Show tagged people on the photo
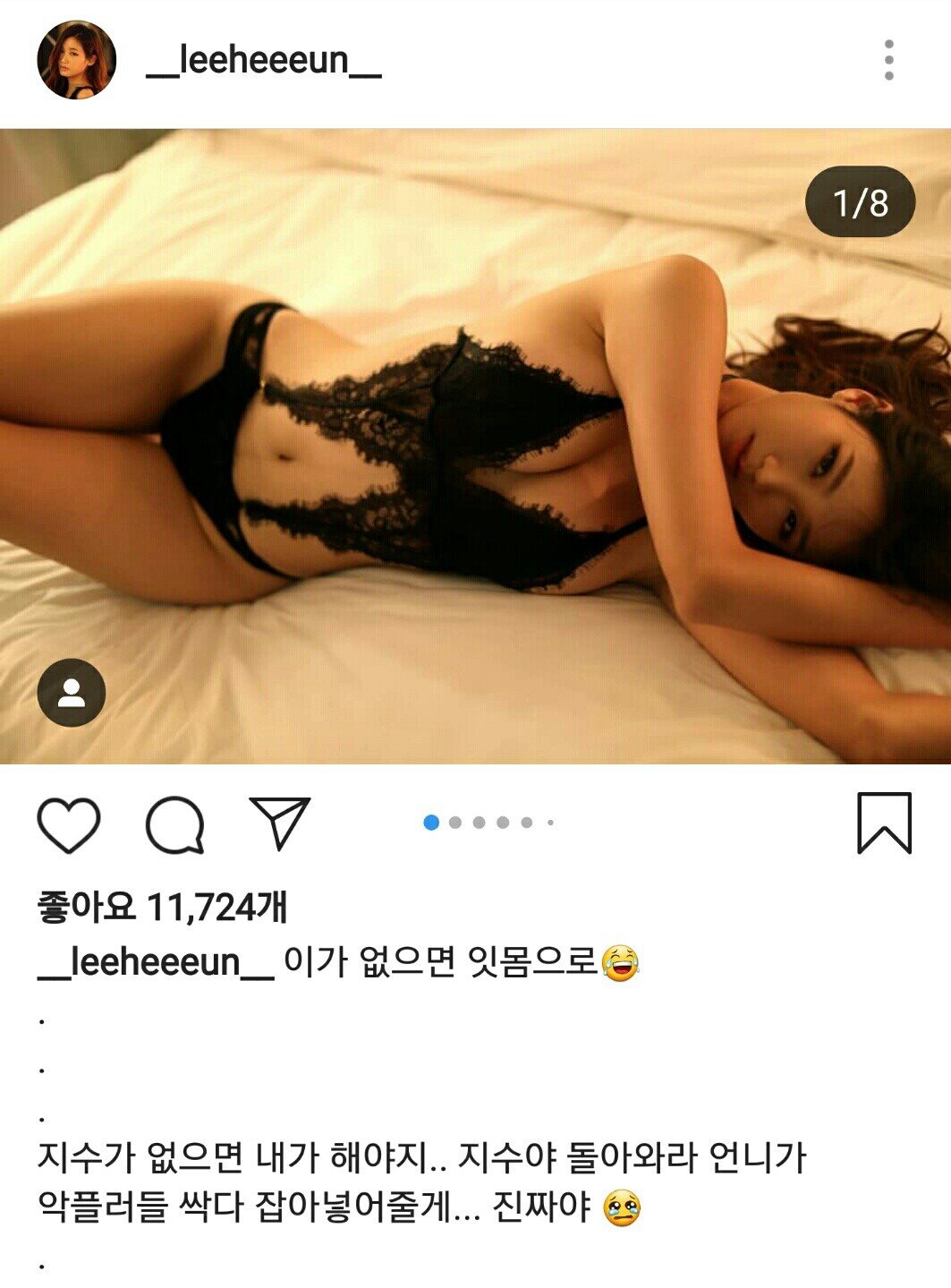The width and height of the screenshot is (951, 1288). (x=72, y=693)
